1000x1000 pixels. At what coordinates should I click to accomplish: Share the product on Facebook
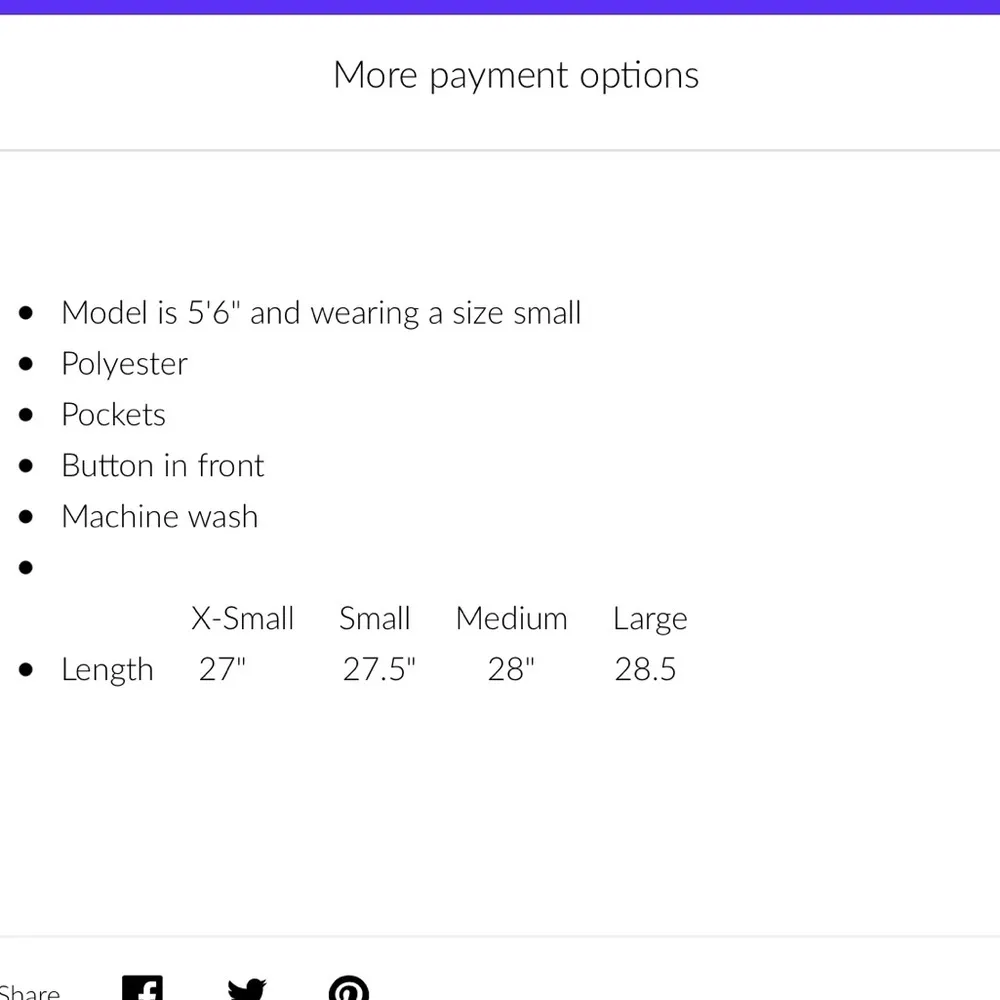pyautogui.click(x=142, y=988)
